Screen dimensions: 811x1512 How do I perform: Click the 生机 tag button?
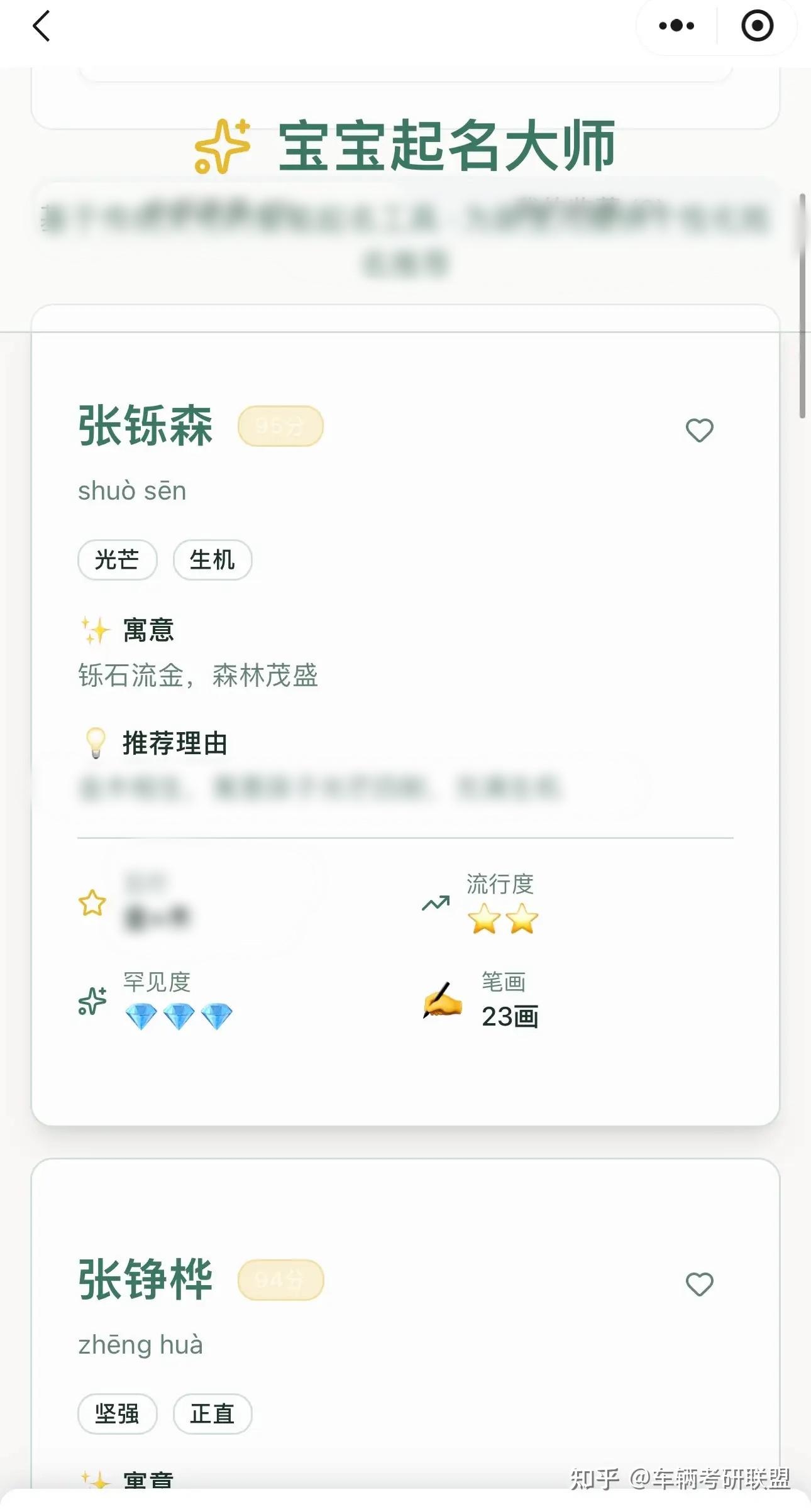212,561
